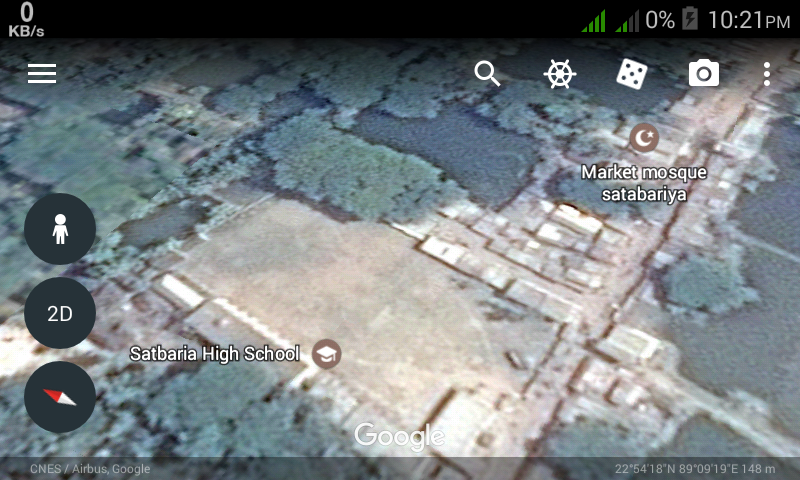Open the Satbaria High School place marker

pos(326,353)
